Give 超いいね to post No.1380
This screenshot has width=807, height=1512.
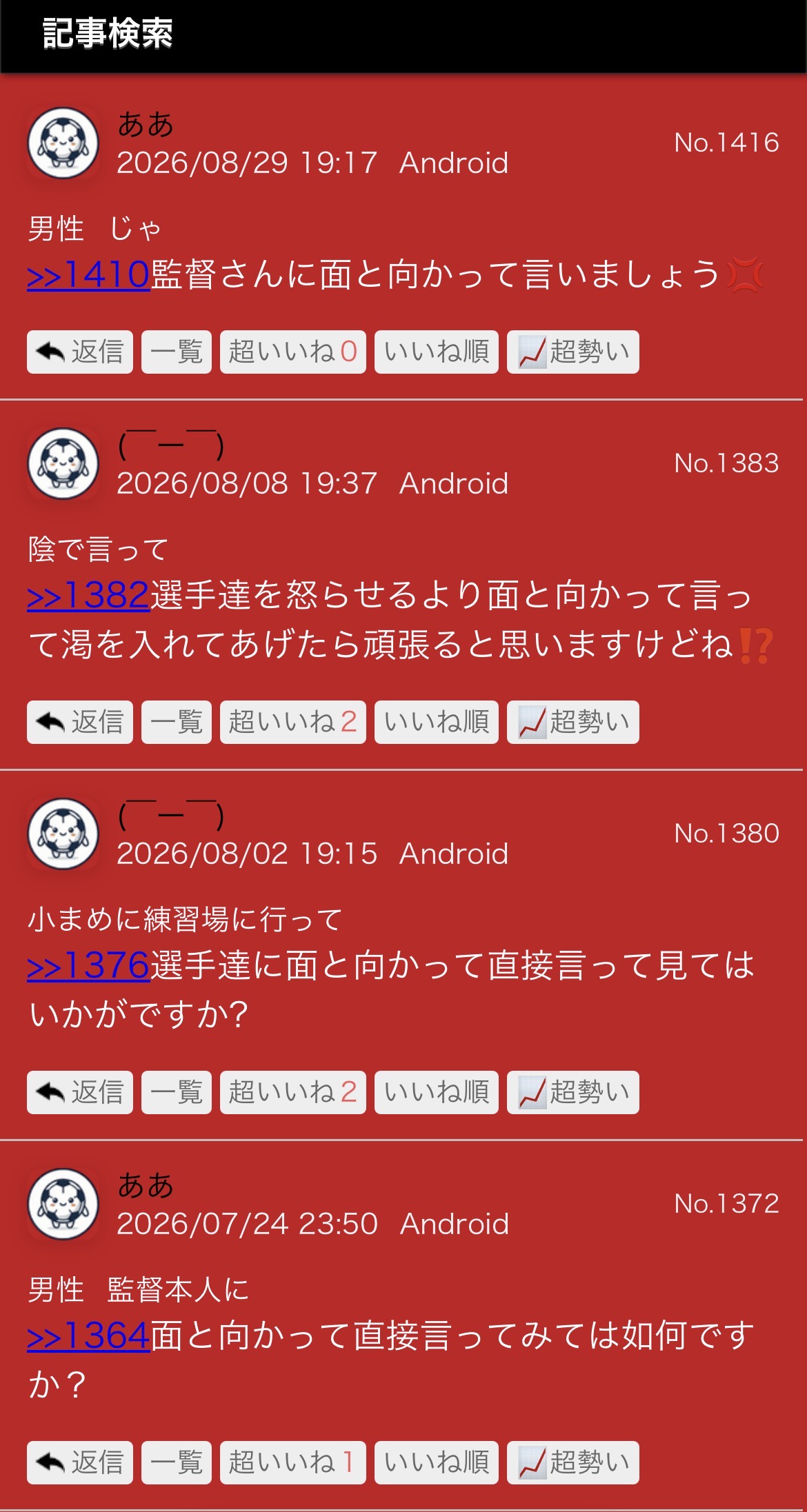(293, 1093)
